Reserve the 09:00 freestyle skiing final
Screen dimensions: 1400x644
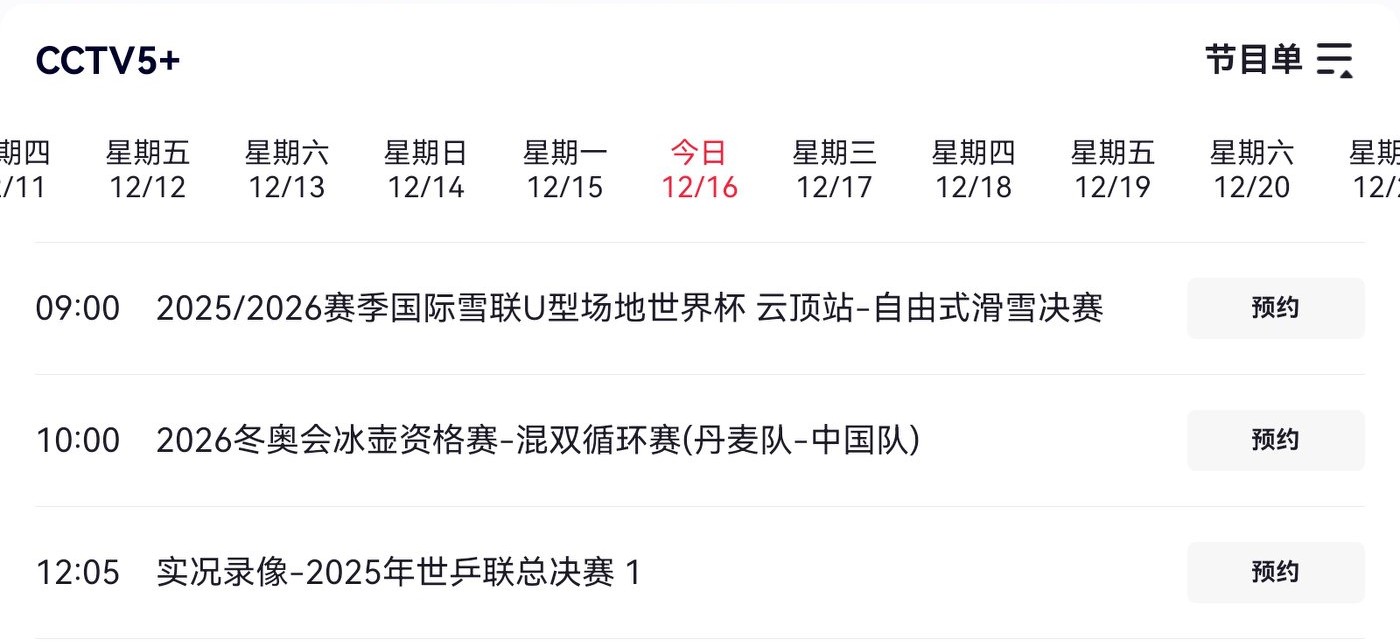tap(1275, 308)
